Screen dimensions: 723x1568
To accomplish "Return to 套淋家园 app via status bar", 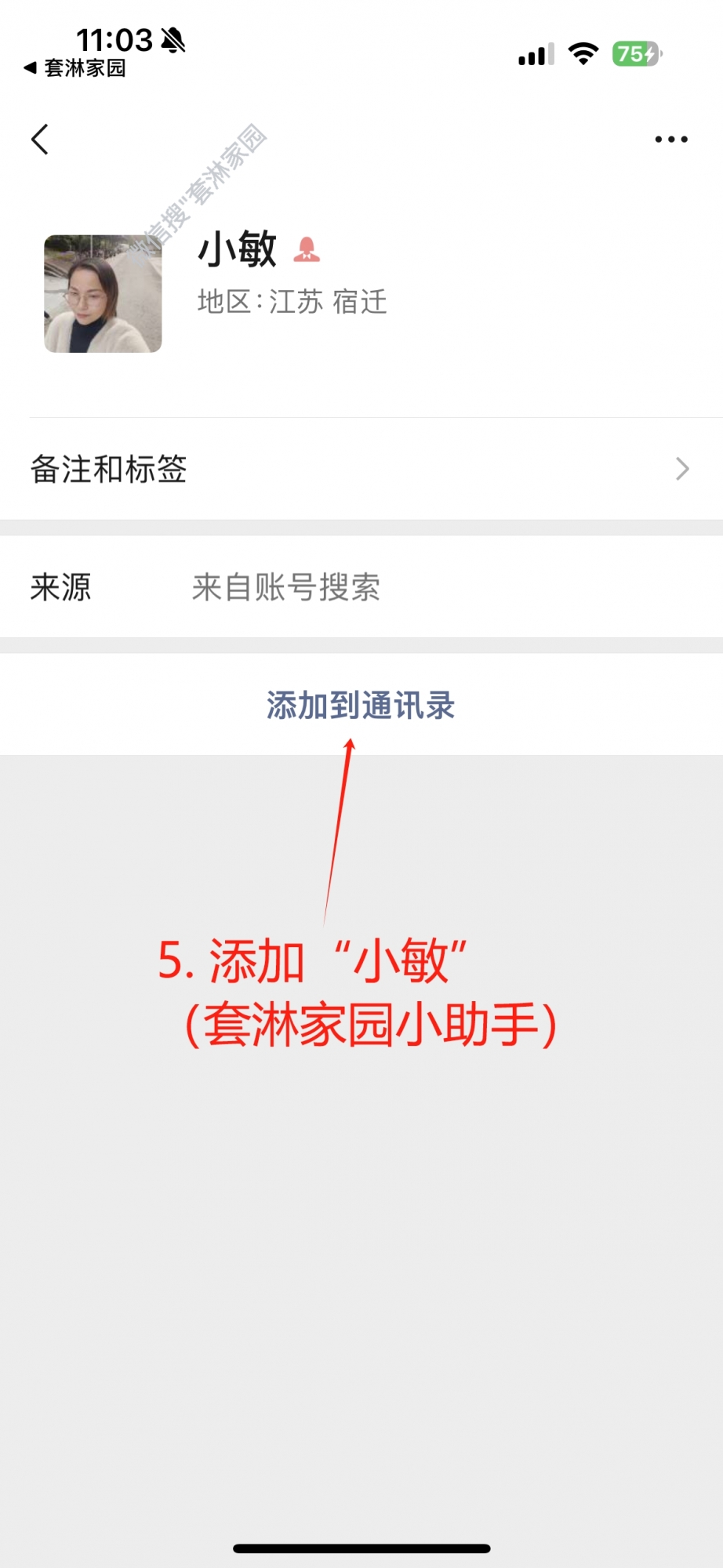I will [x=75, y=68].
